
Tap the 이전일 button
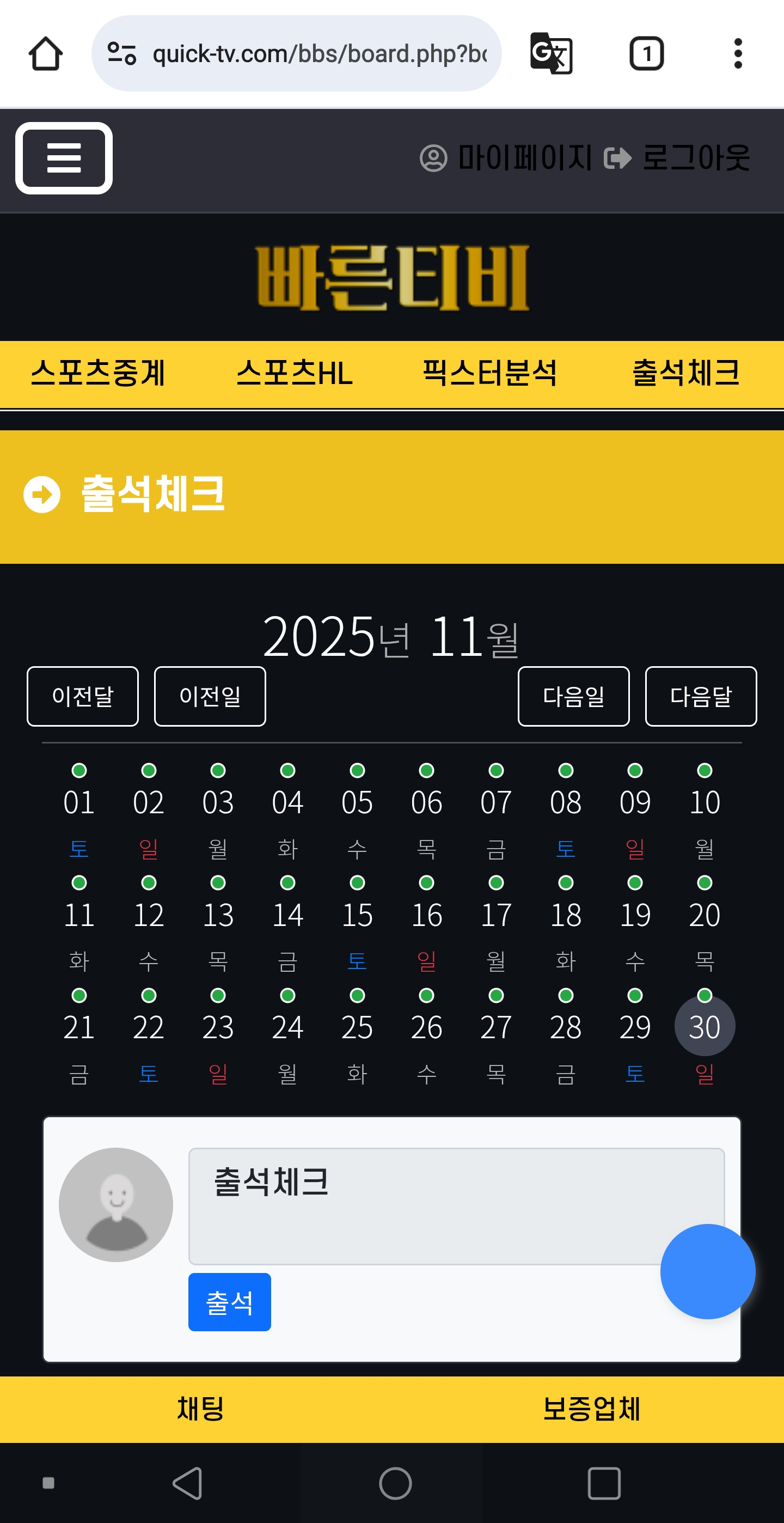pyautogui.click(x=210, y=696)
